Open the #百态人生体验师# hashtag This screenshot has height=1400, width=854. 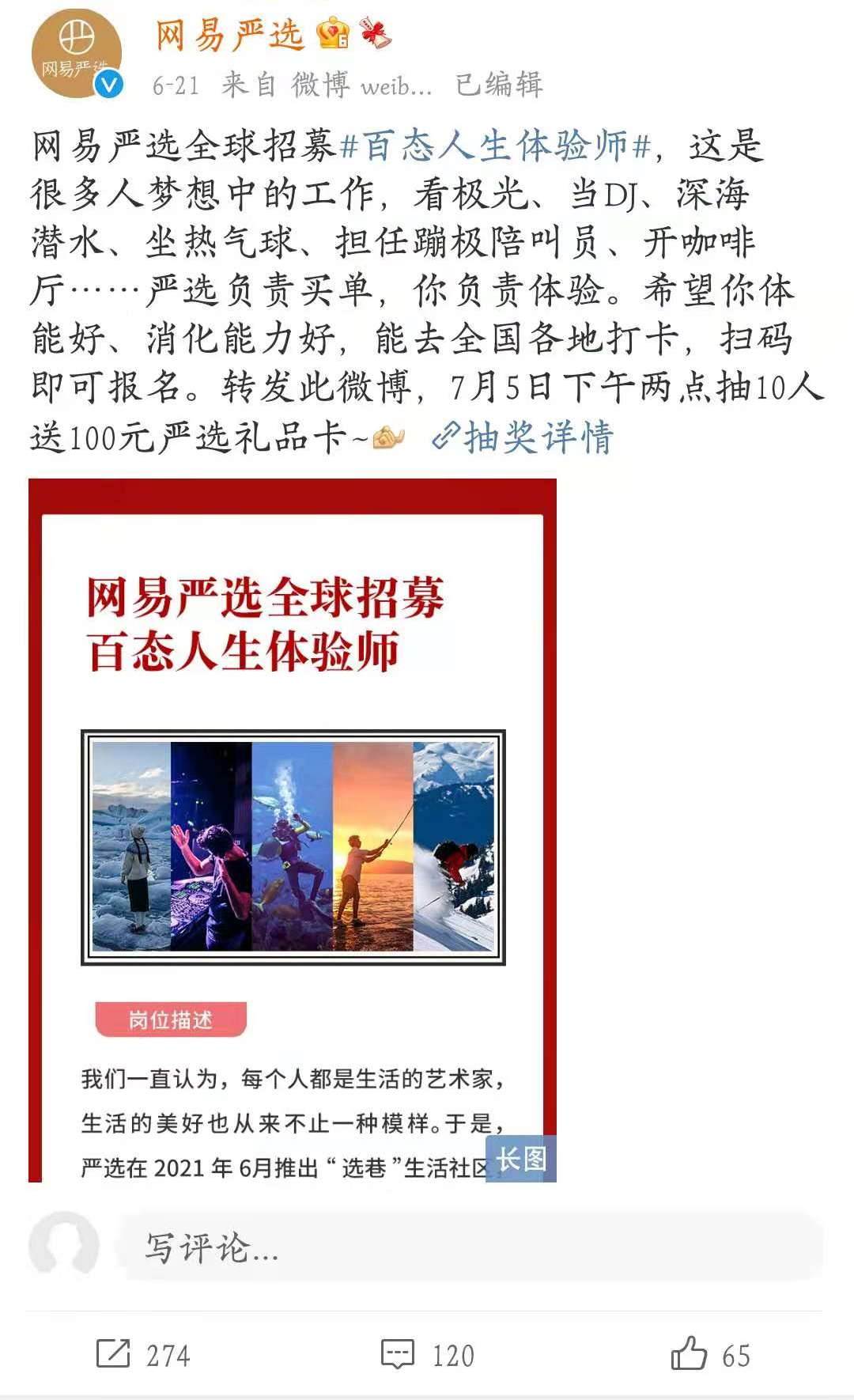point(496,146)
